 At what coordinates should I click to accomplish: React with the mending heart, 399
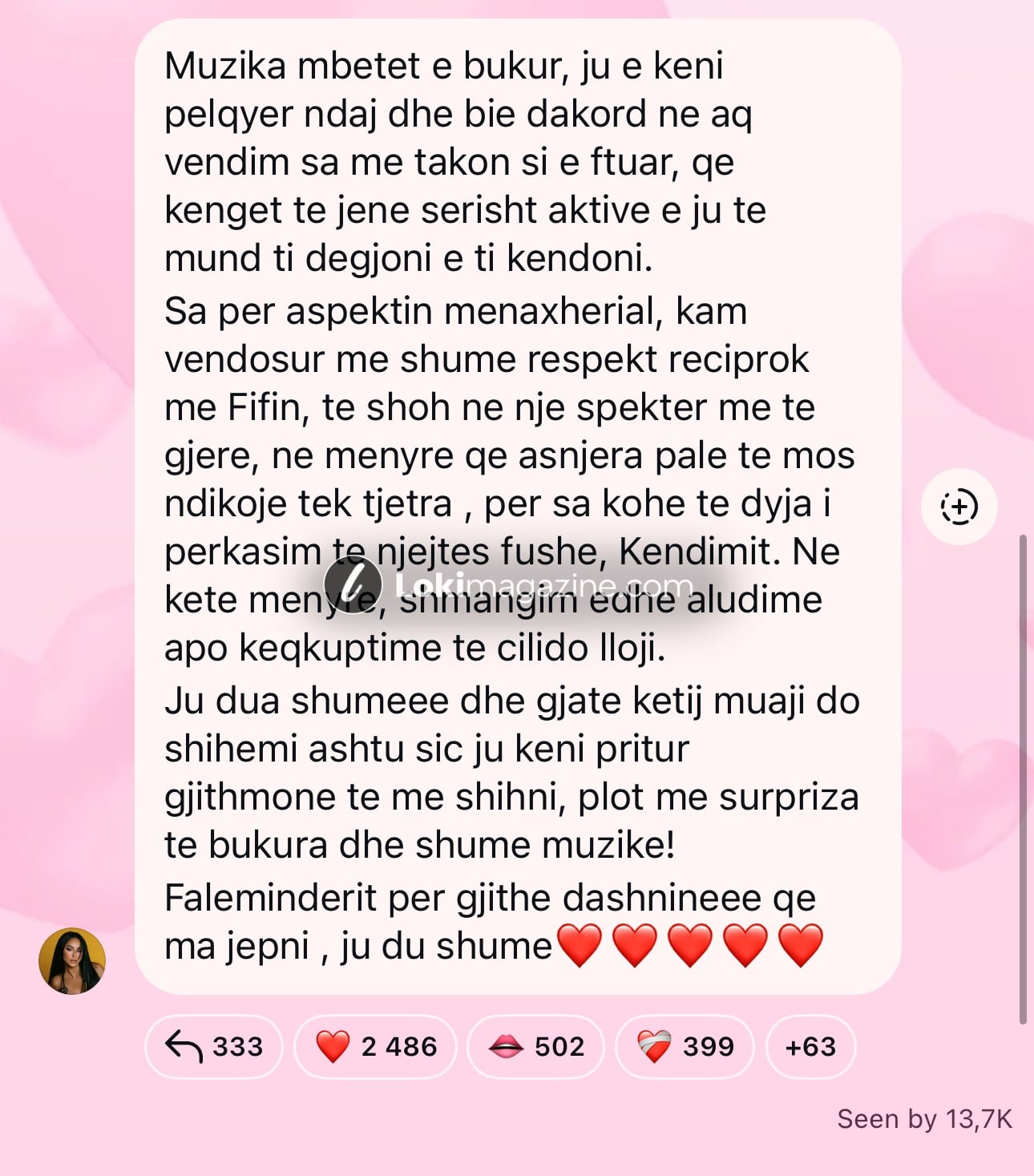click(685, 1046)
